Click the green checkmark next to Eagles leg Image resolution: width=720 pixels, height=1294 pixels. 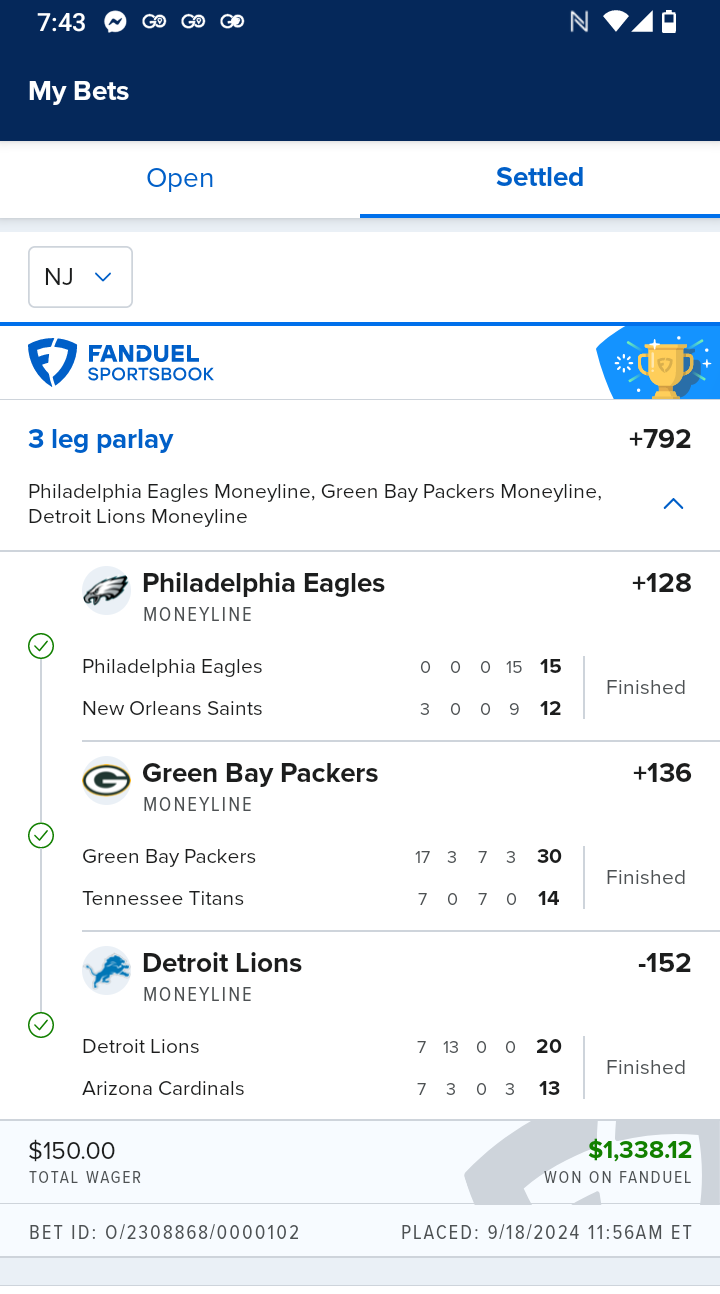pos(40,646)
